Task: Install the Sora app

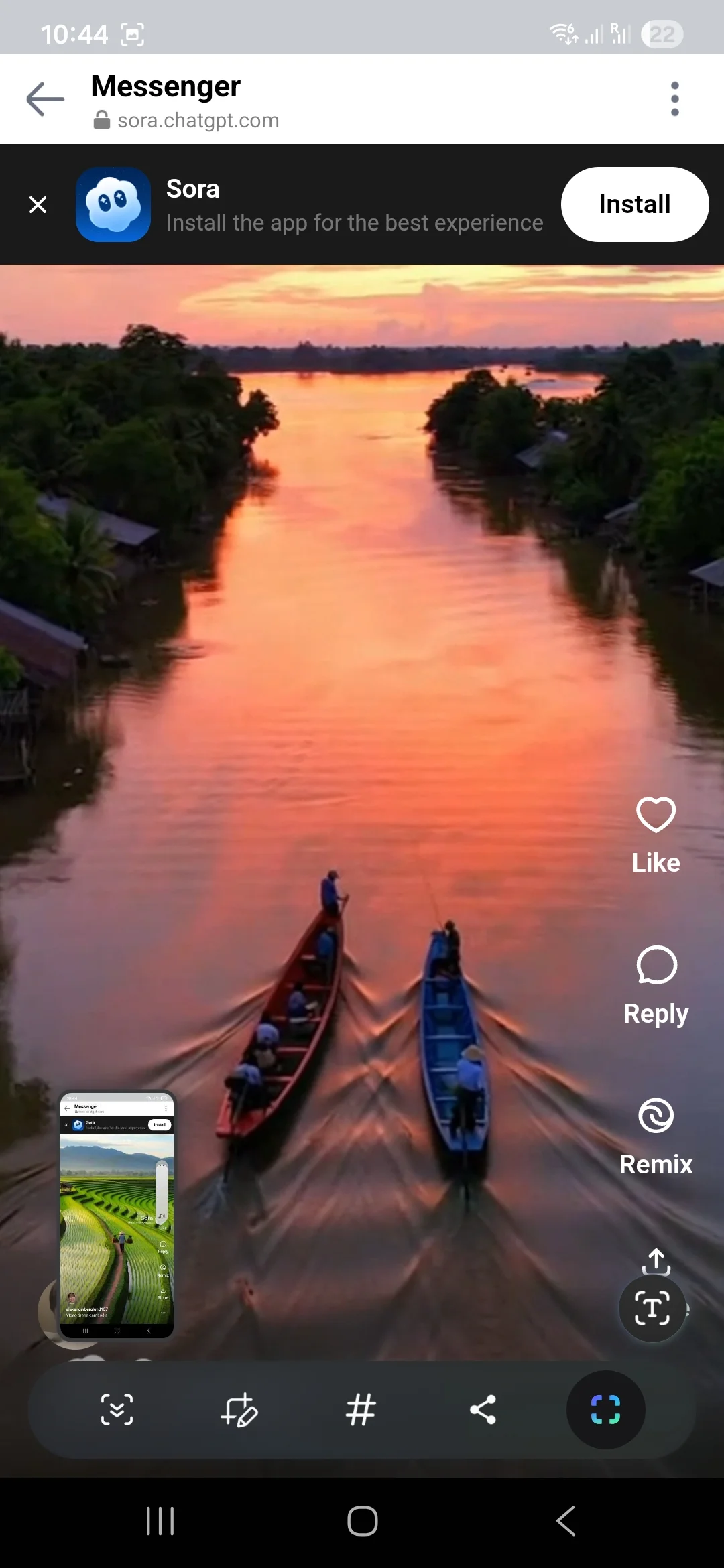Action: 633,204
